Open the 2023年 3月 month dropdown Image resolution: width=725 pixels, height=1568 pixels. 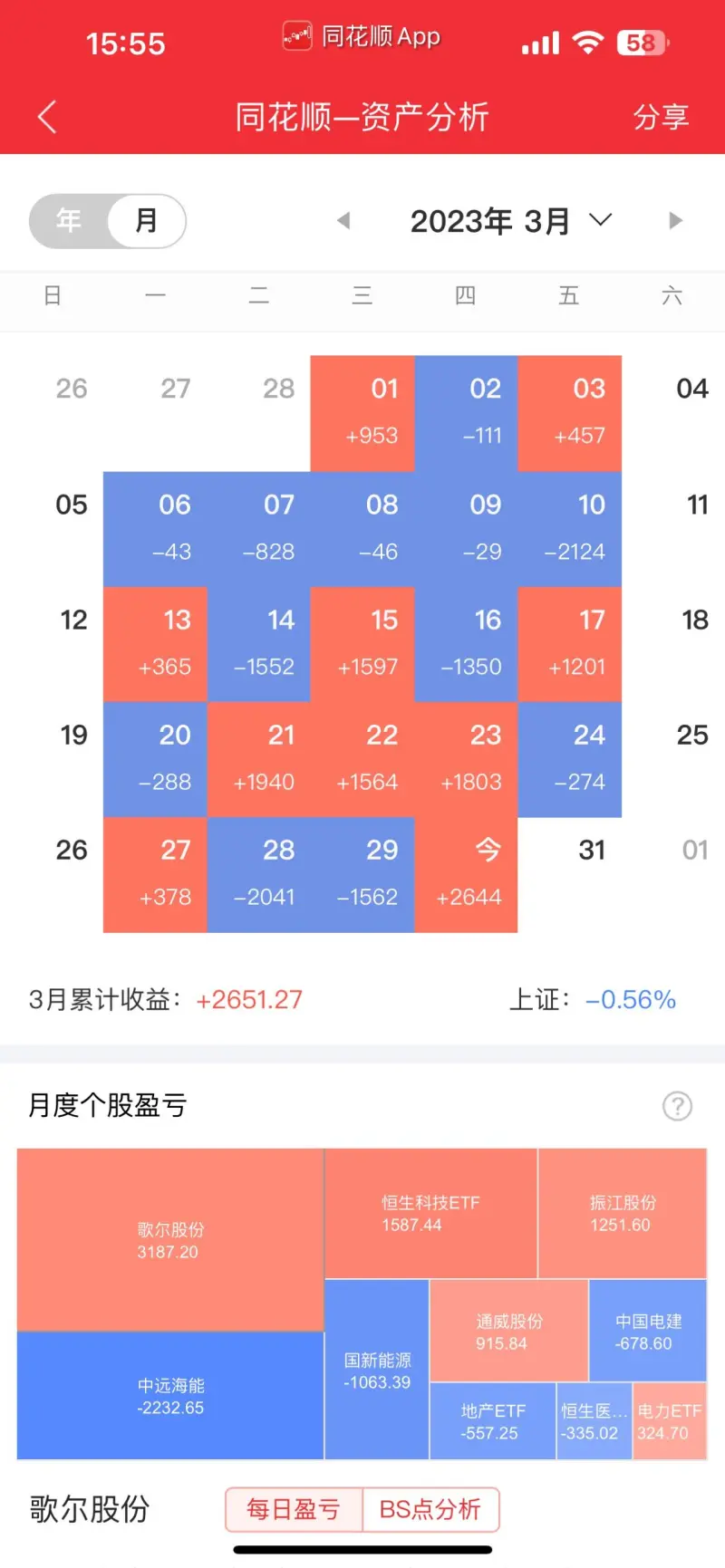(x=511, y=221)
